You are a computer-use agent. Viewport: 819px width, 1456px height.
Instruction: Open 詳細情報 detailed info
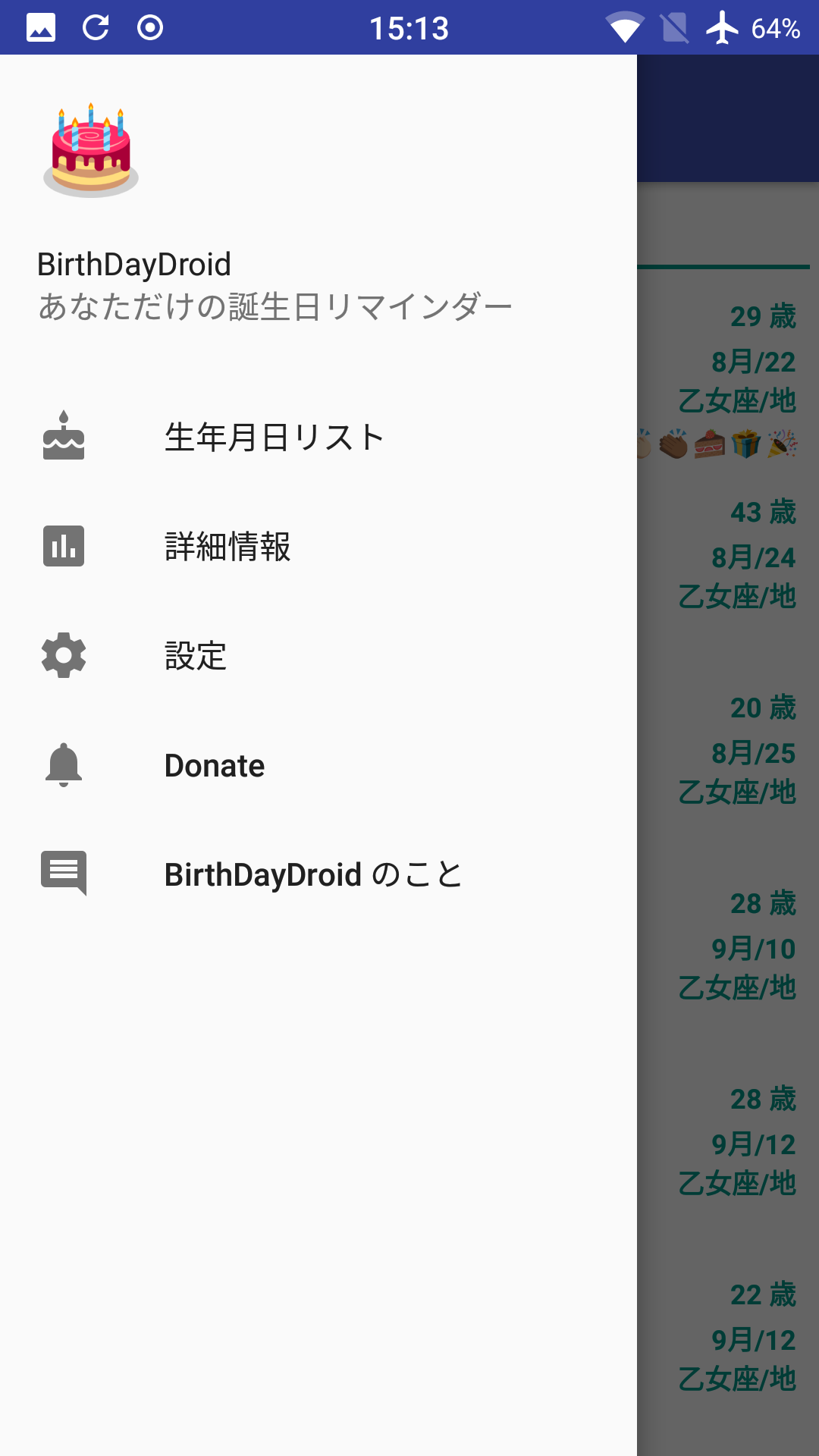pyautogui.click(x=318, y=547)
